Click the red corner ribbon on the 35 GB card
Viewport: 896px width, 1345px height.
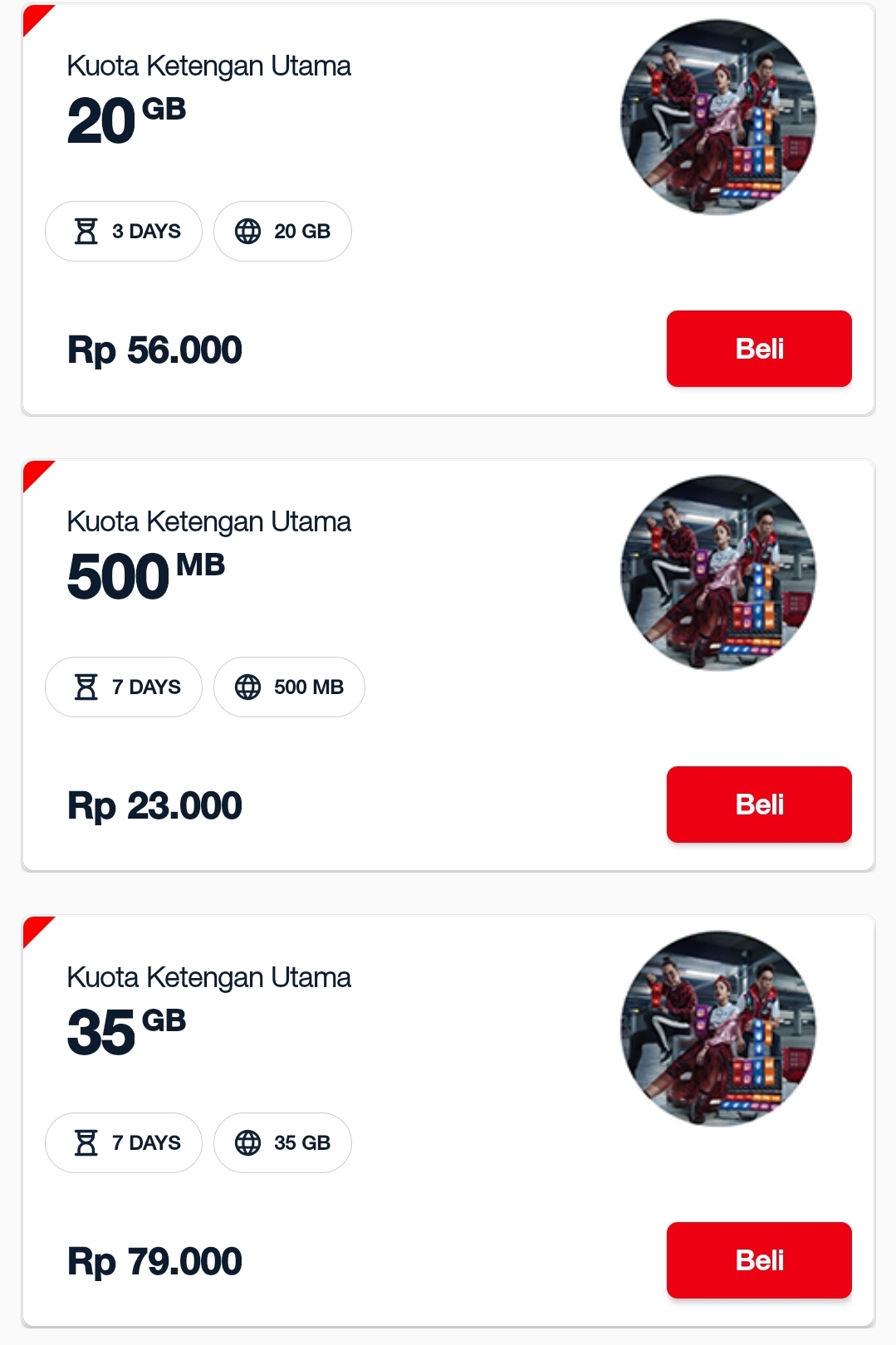pos(33,932)
